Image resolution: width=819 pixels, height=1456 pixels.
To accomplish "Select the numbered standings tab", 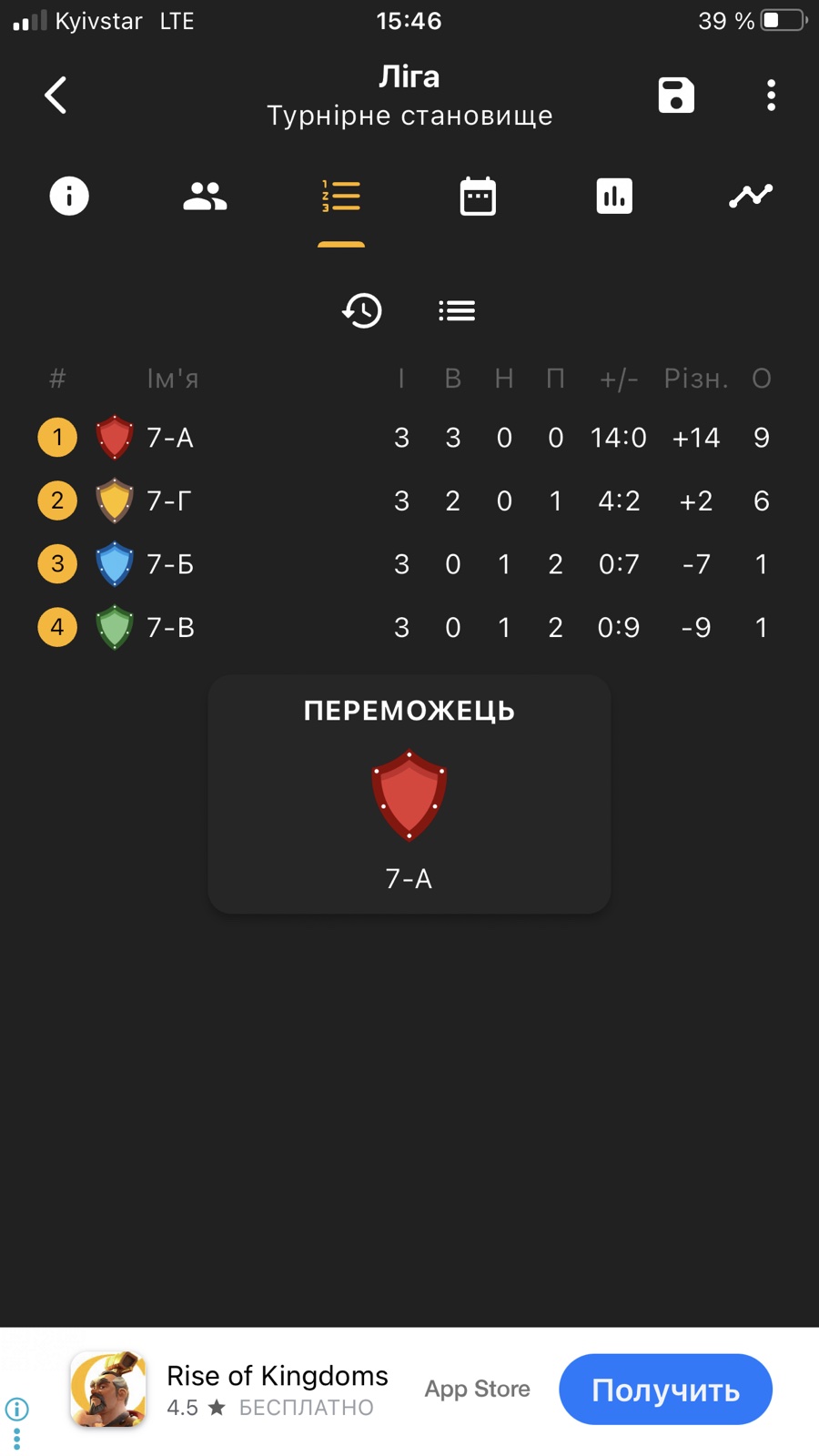I will 341,196.
